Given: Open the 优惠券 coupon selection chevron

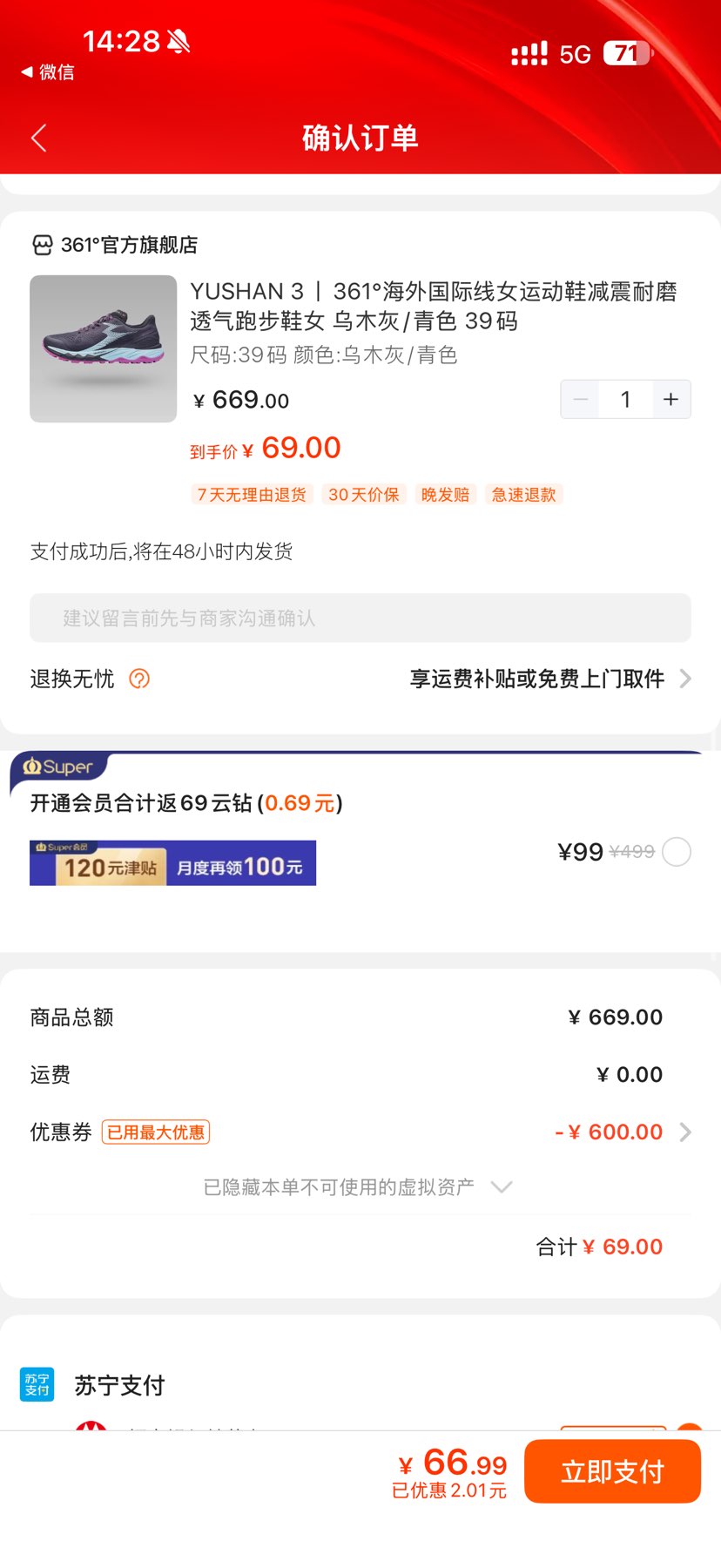Looking at the screenshot, I should (687, 1132).
